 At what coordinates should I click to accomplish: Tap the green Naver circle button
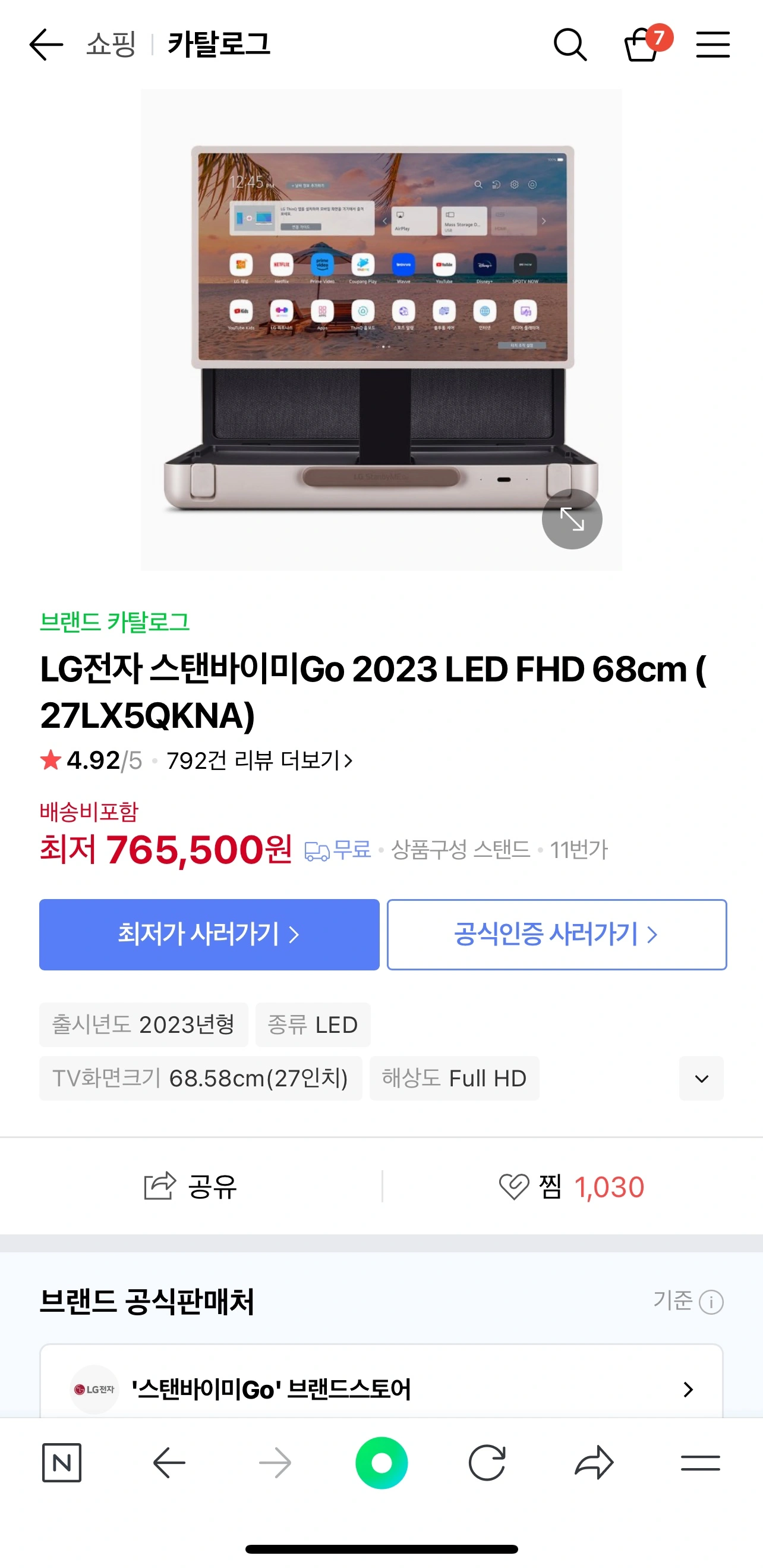point(381,1462)
